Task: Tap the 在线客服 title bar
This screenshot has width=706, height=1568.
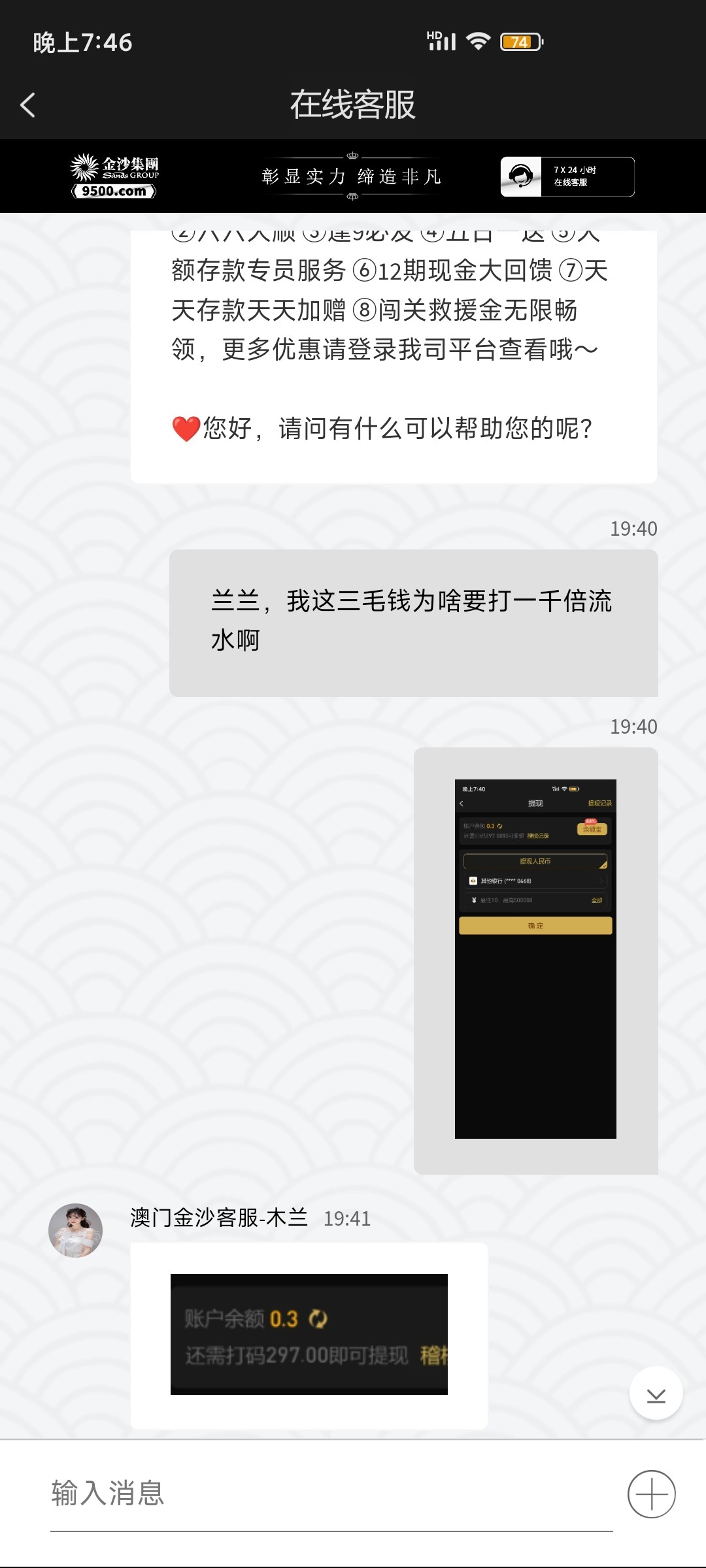Action: pyautogui.click(x=353, y=105)
